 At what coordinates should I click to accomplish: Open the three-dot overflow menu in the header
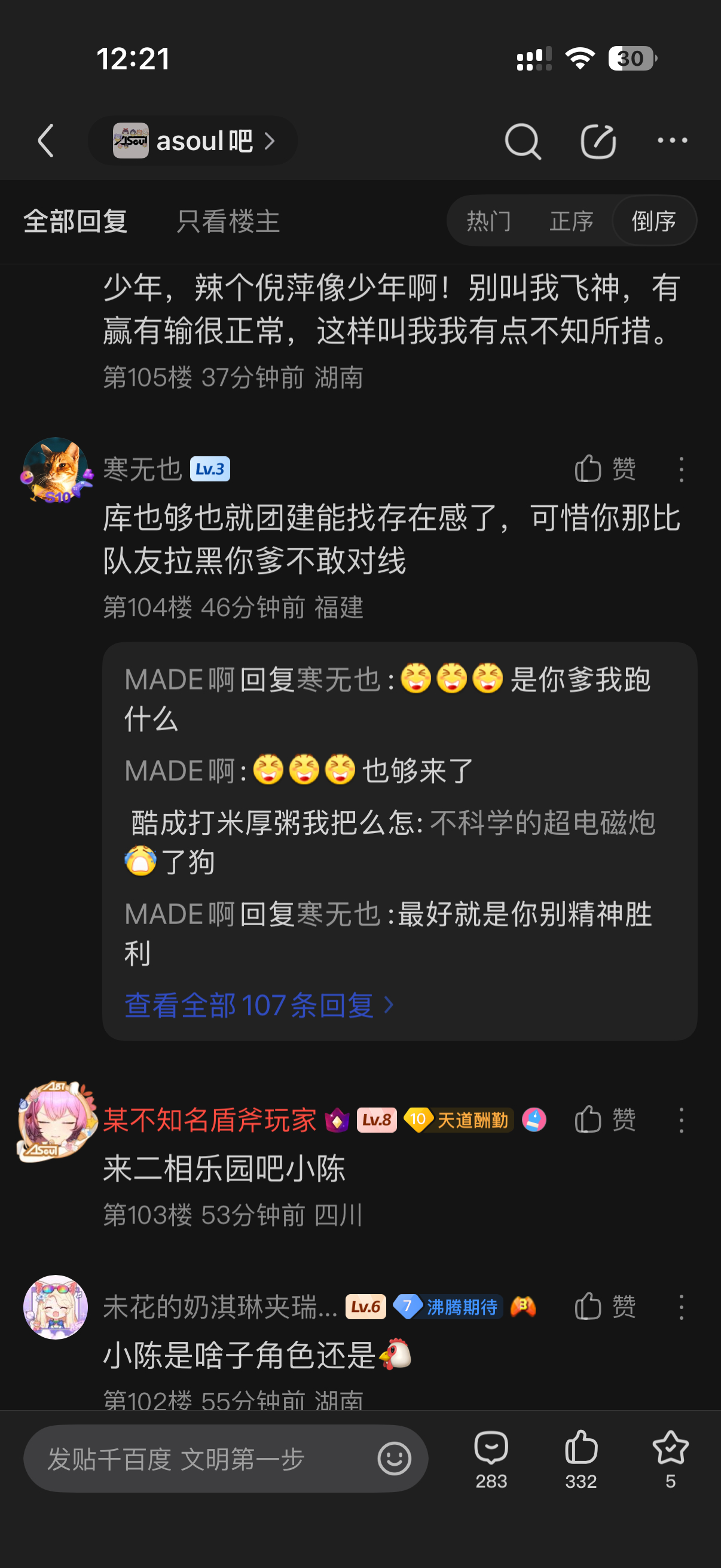click(x=673, y=141)
